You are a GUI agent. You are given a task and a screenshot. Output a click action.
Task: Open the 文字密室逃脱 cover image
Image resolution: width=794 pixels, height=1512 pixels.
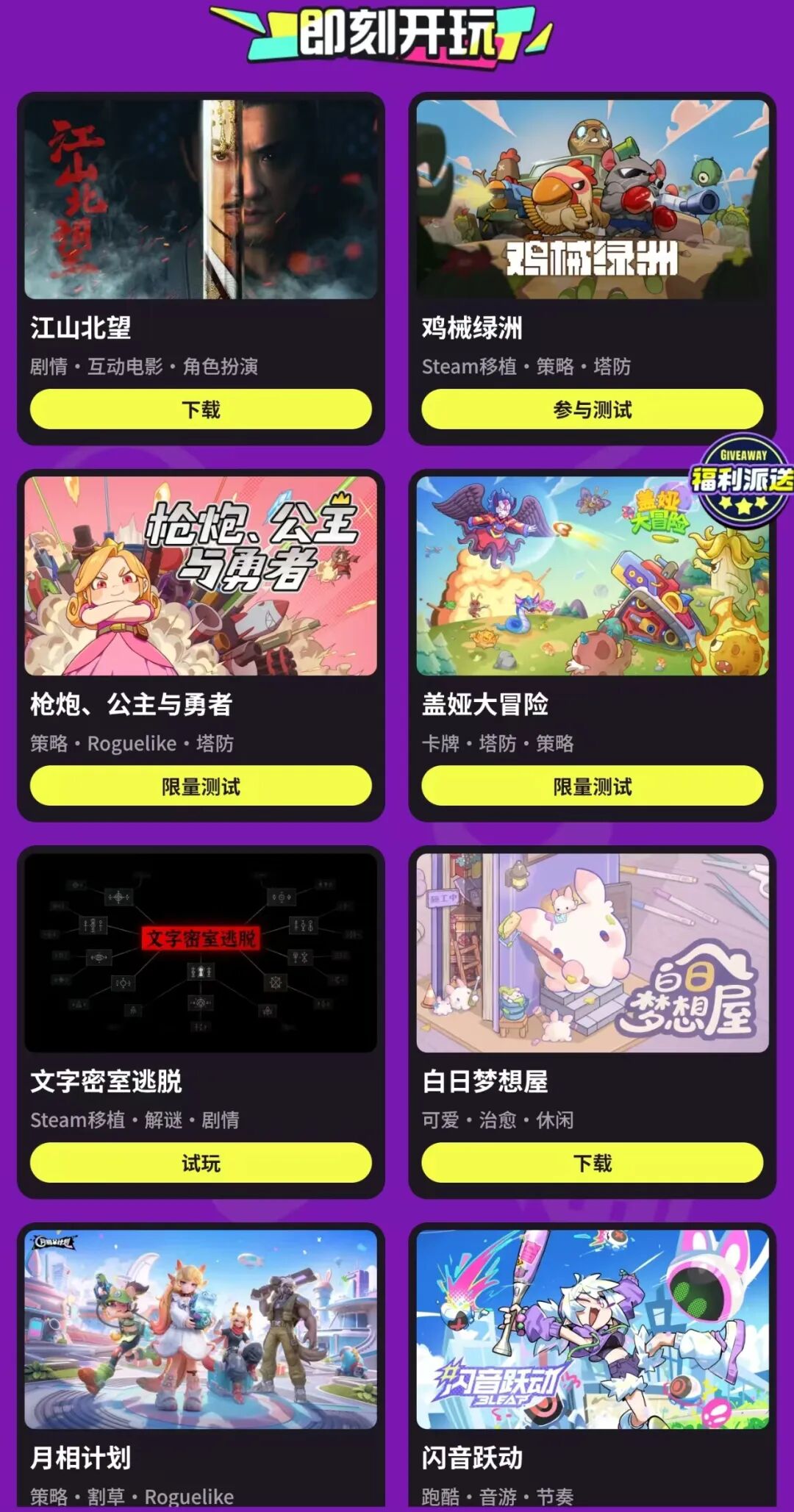tap(201, 953)
